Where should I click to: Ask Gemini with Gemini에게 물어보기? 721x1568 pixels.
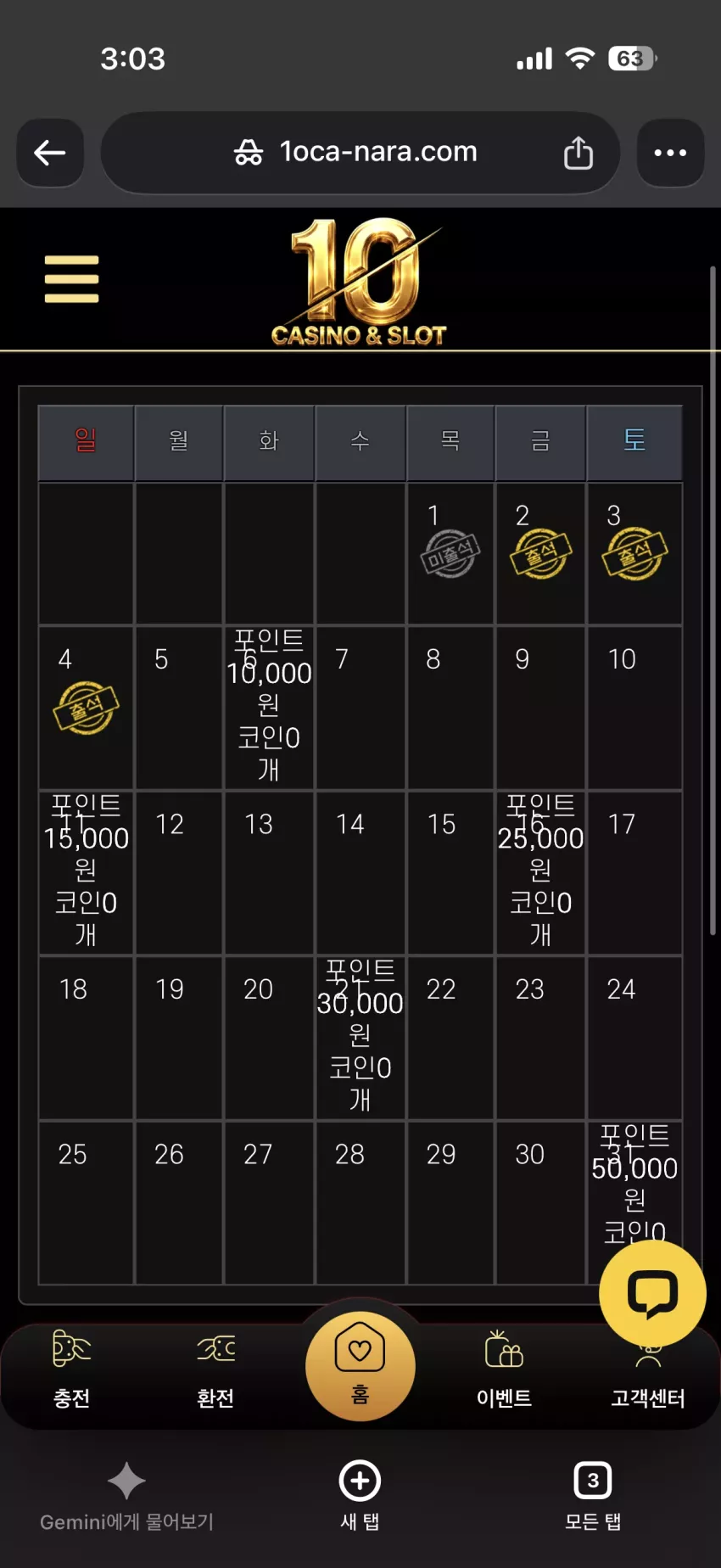(126, 1497)
